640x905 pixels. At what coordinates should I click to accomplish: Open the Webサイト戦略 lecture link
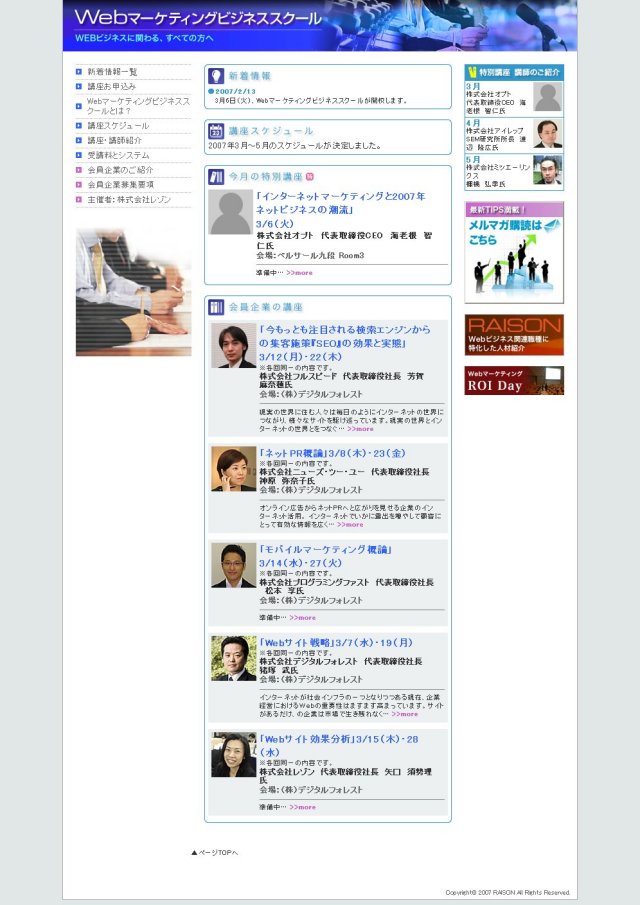[x=335, y=643]
